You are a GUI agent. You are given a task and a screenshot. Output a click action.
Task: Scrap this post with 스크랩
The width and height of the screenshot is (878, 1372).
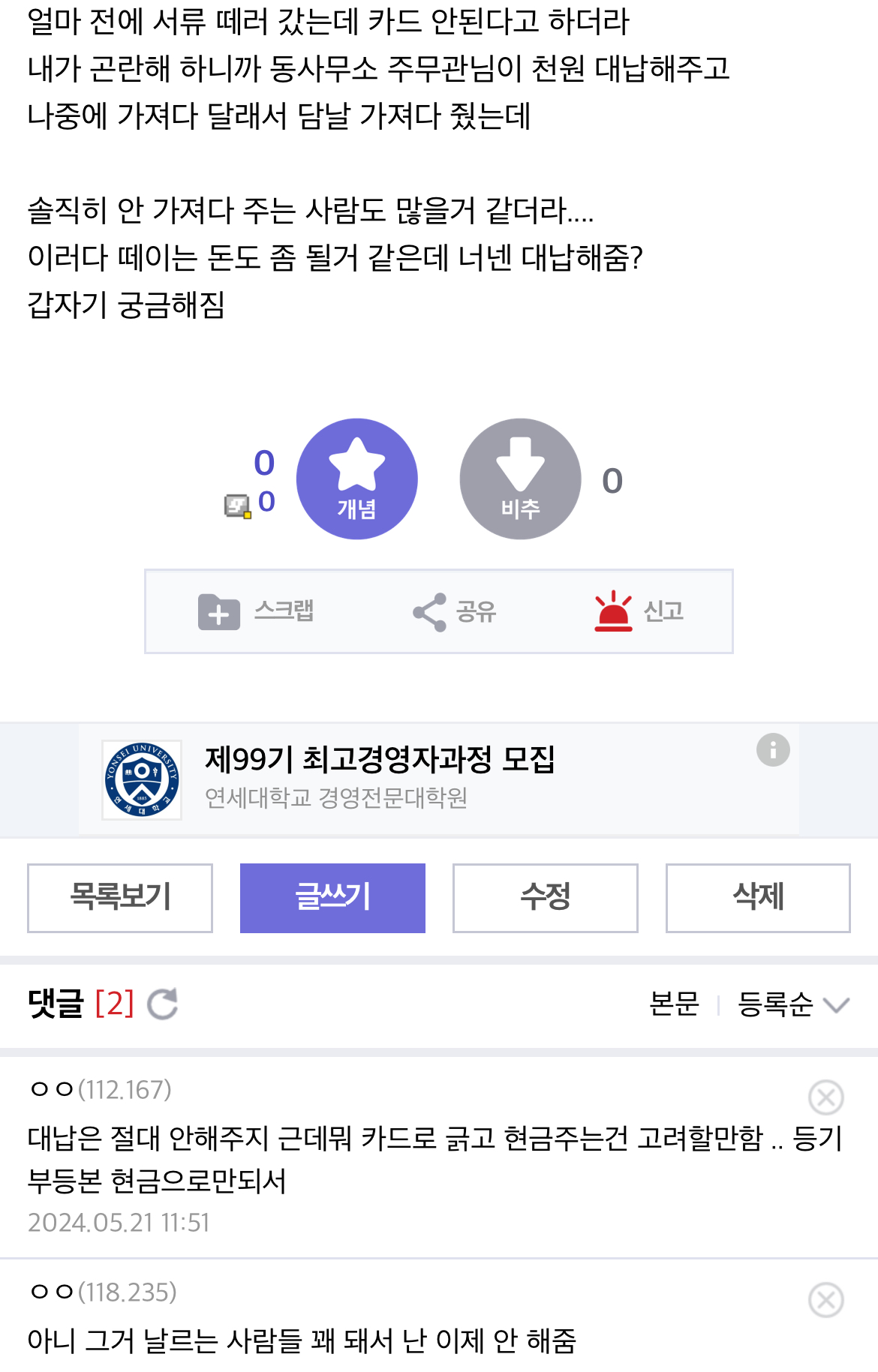point(257,611)
